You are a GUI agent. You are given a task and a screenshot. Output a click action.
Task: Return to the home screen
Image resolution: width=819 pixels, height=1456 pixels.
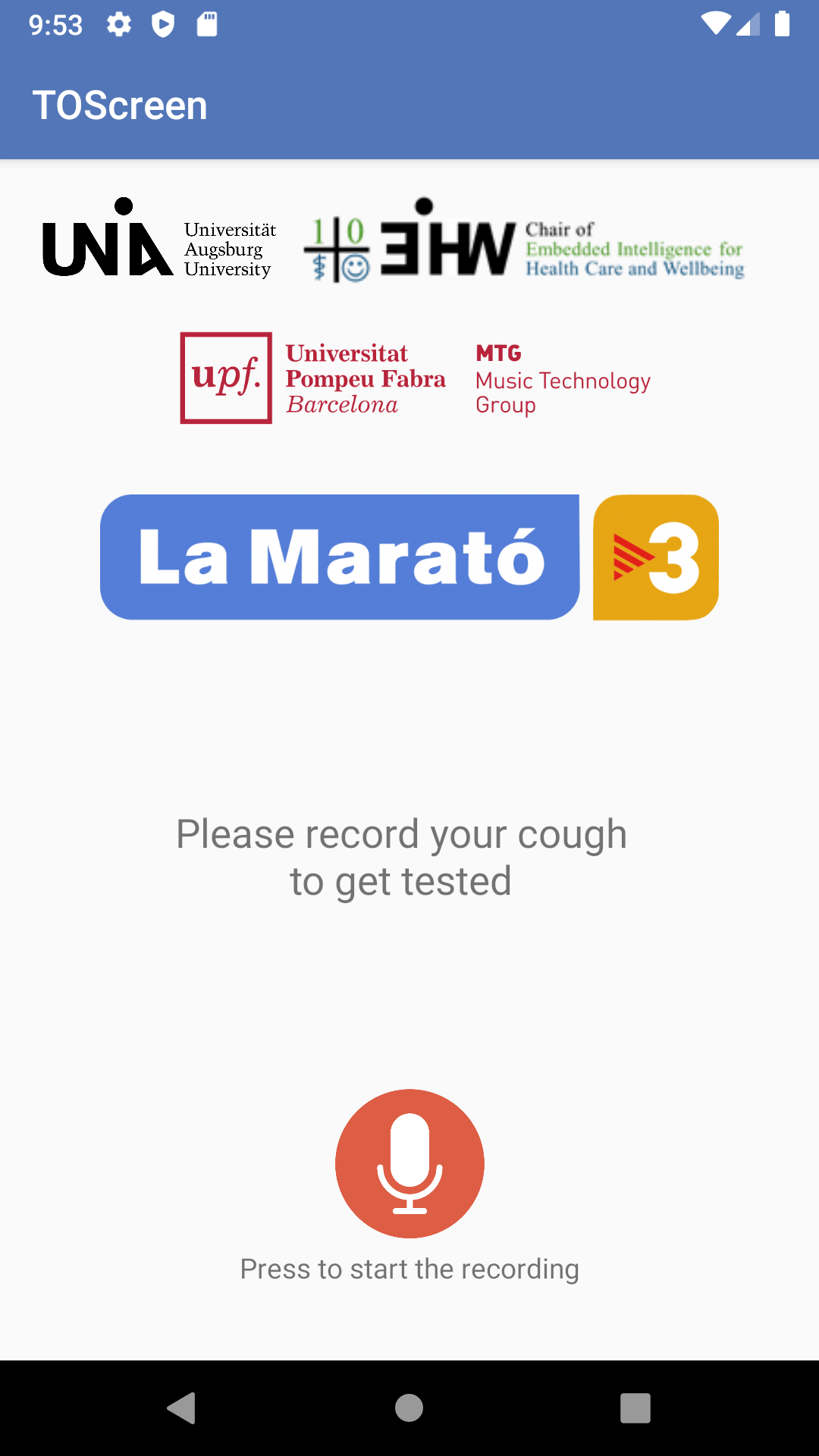tap(409, 1408)
